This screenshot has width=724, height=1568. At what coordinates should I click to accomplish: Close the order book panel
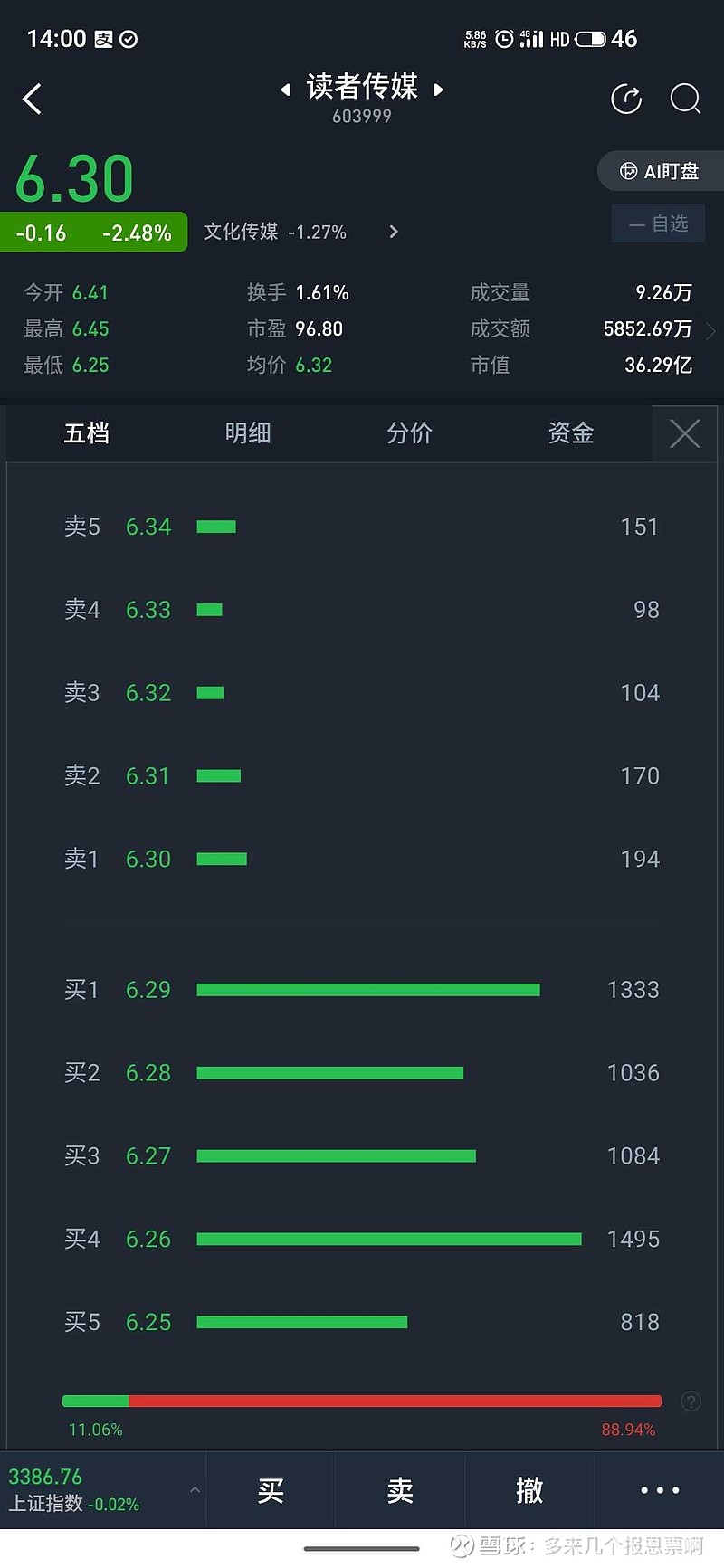click(x=685, y=433)
